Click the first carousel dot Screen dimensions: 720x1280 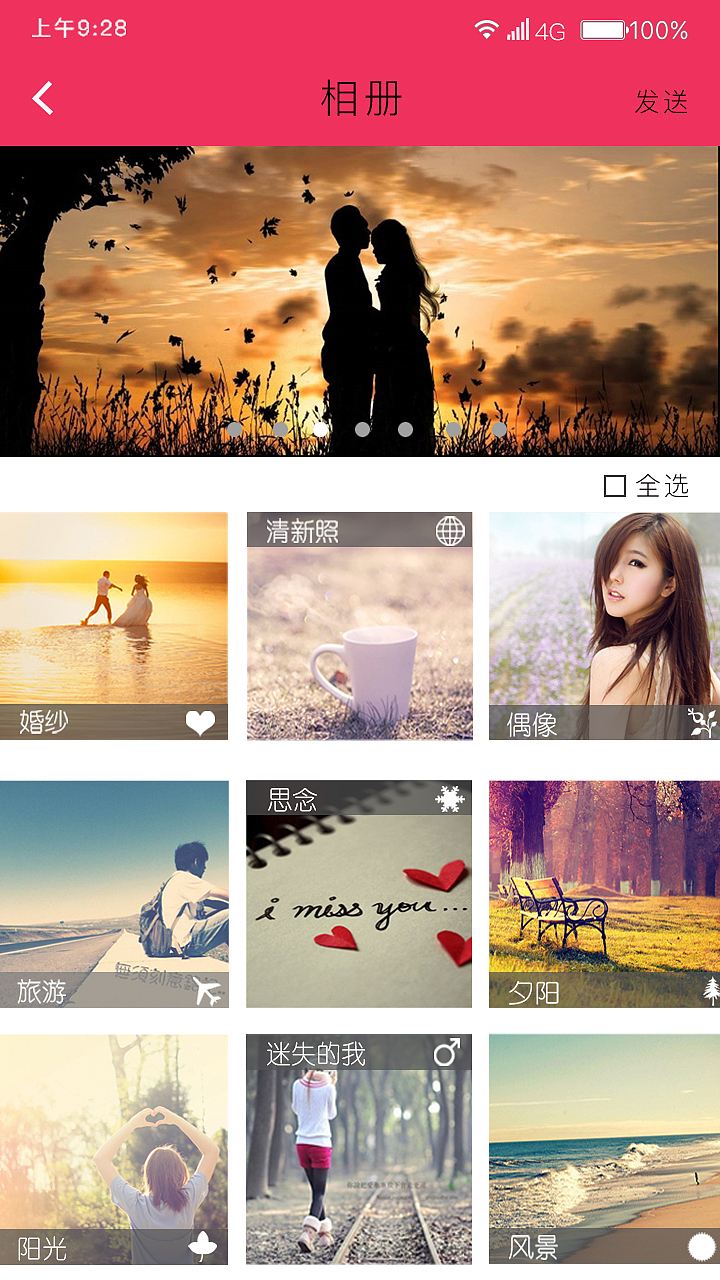pyautogui.click(x=236, y=428)
